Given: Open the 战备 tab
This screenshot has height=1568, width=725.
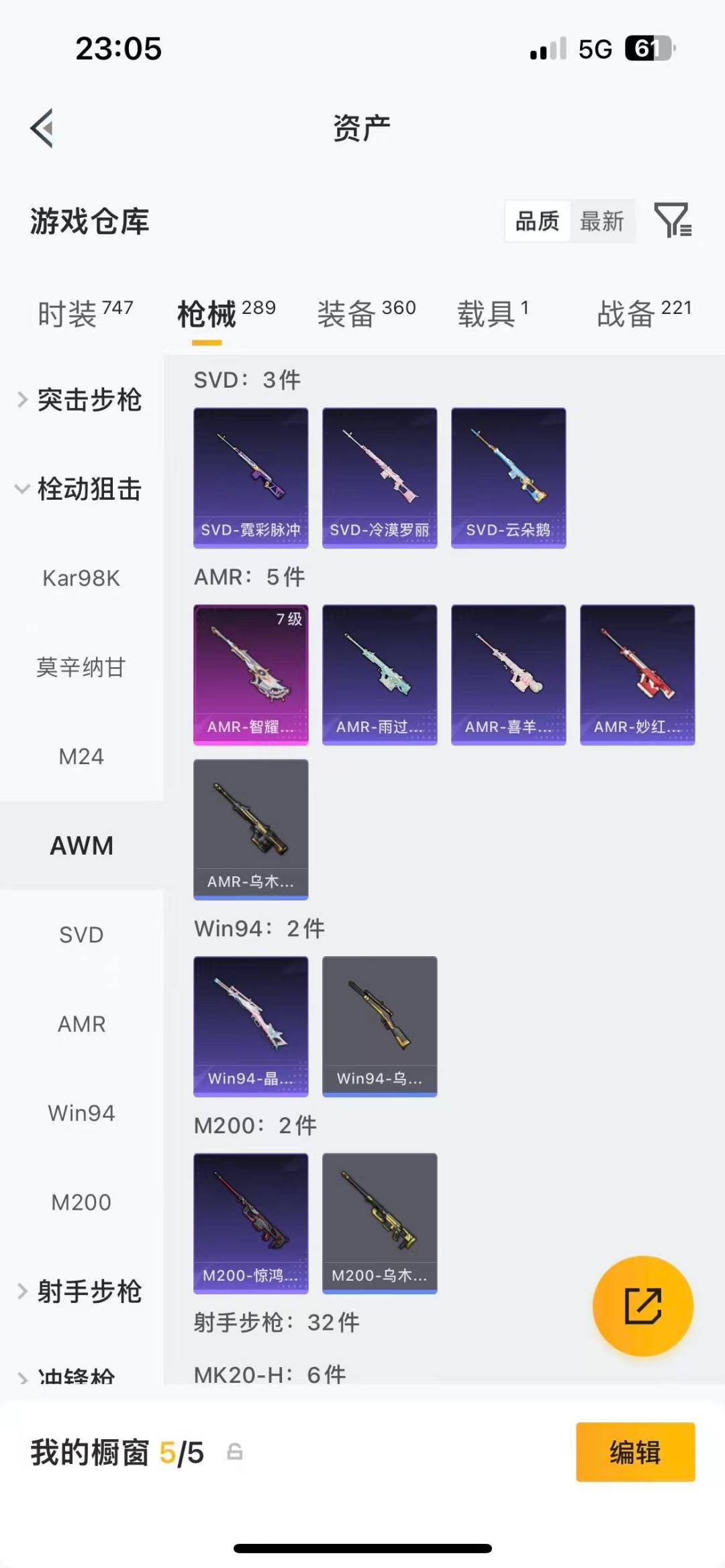Looking at the screenshot, I should (644, 313).
